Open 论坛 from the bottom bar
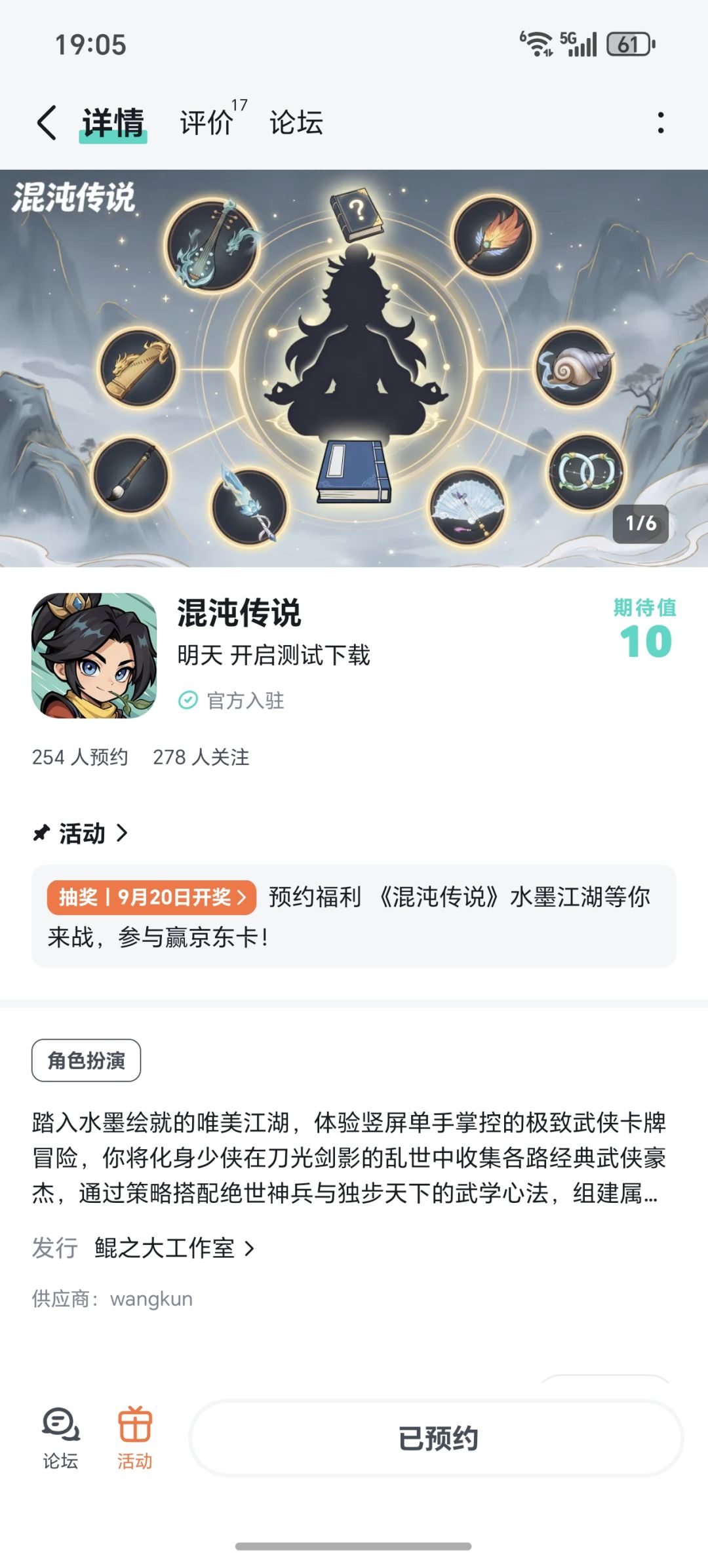Viewport: 708px width, 1568px height. (60, 1438)
